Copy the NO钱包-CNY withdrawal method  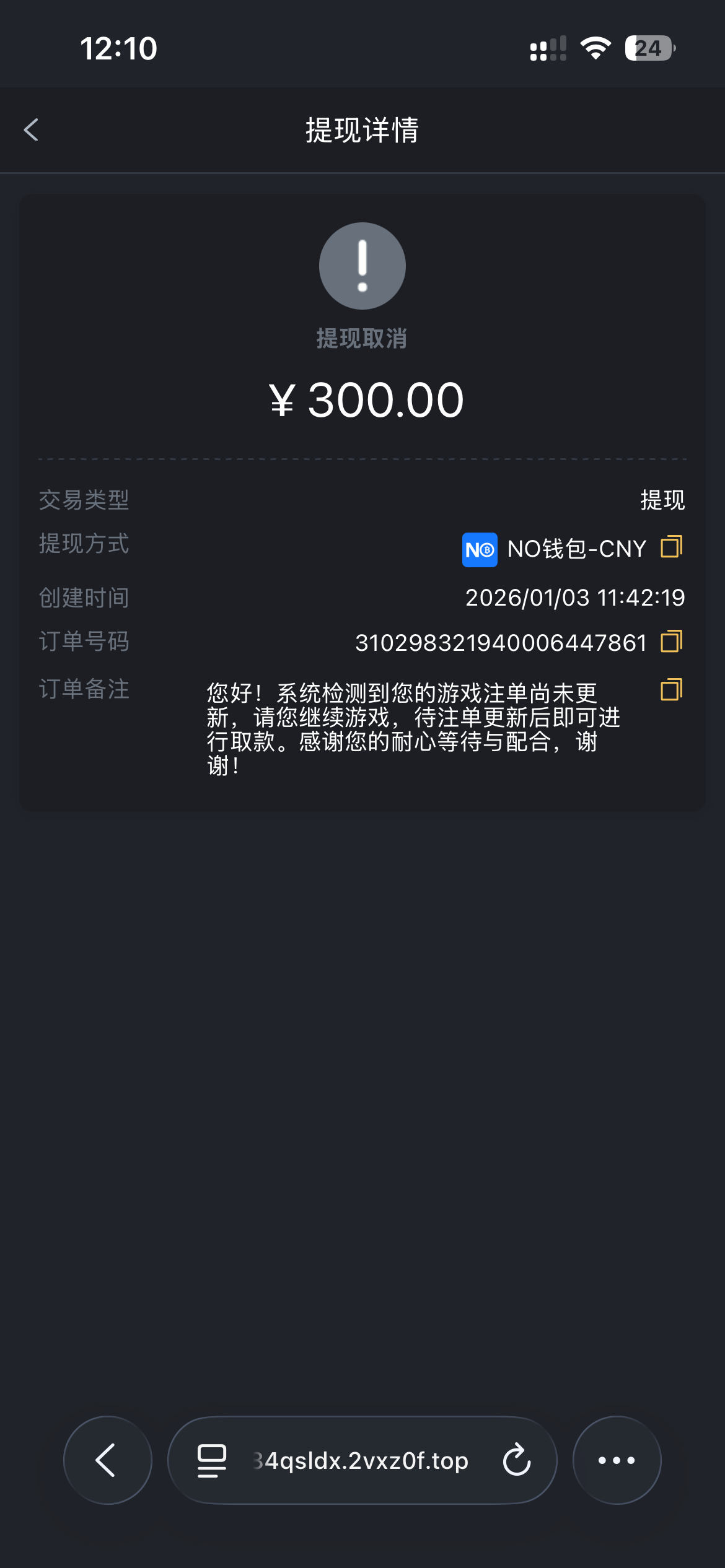coord(670,546)
